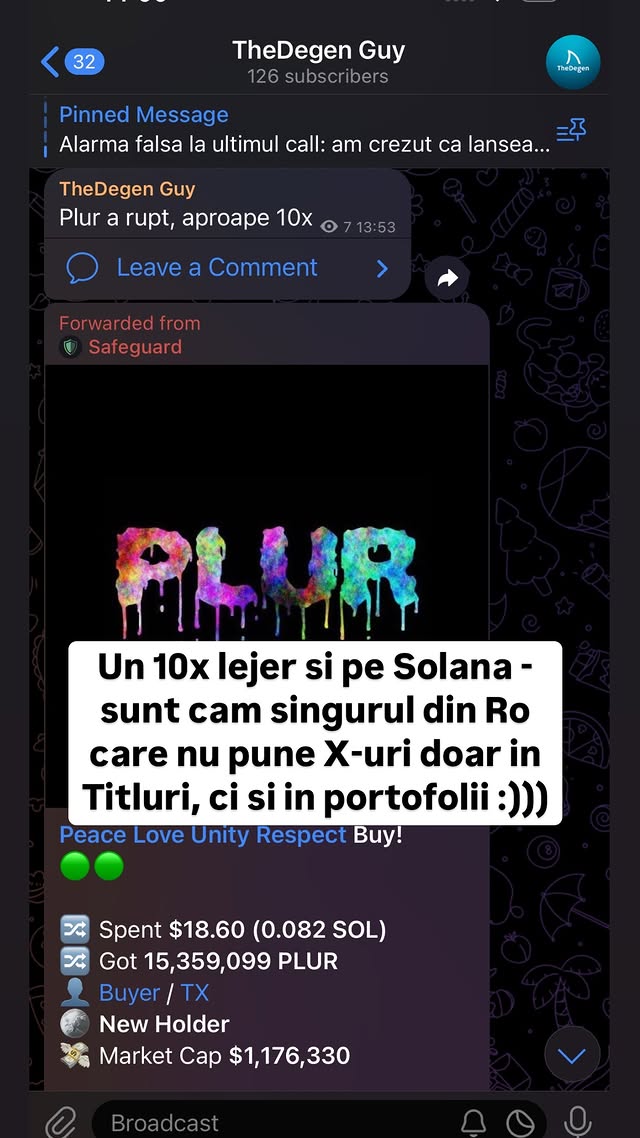Record a voice message with the microphone

click(578, 1120)
